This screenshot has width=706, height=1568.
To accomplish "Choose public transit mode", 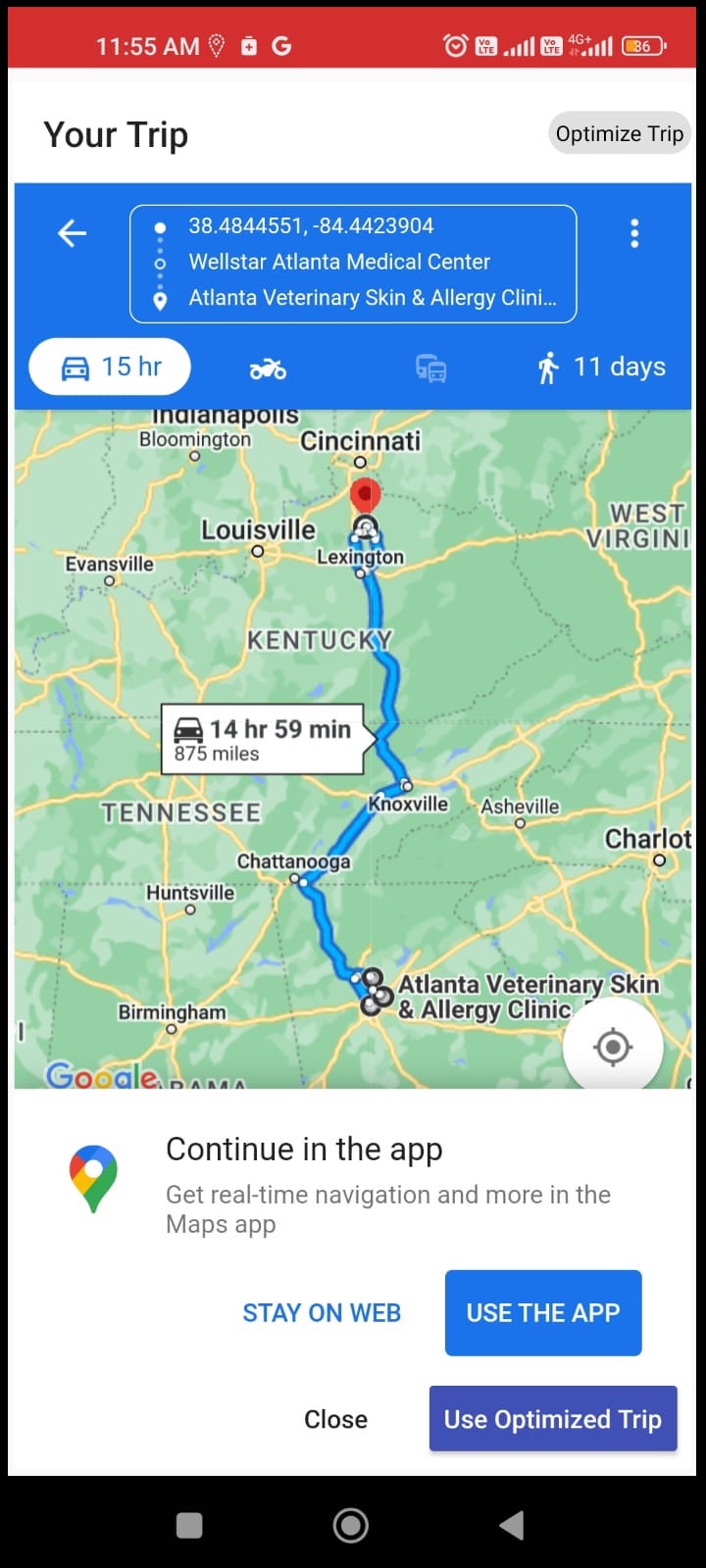I will pyautogui.click(x=429, y=367).
